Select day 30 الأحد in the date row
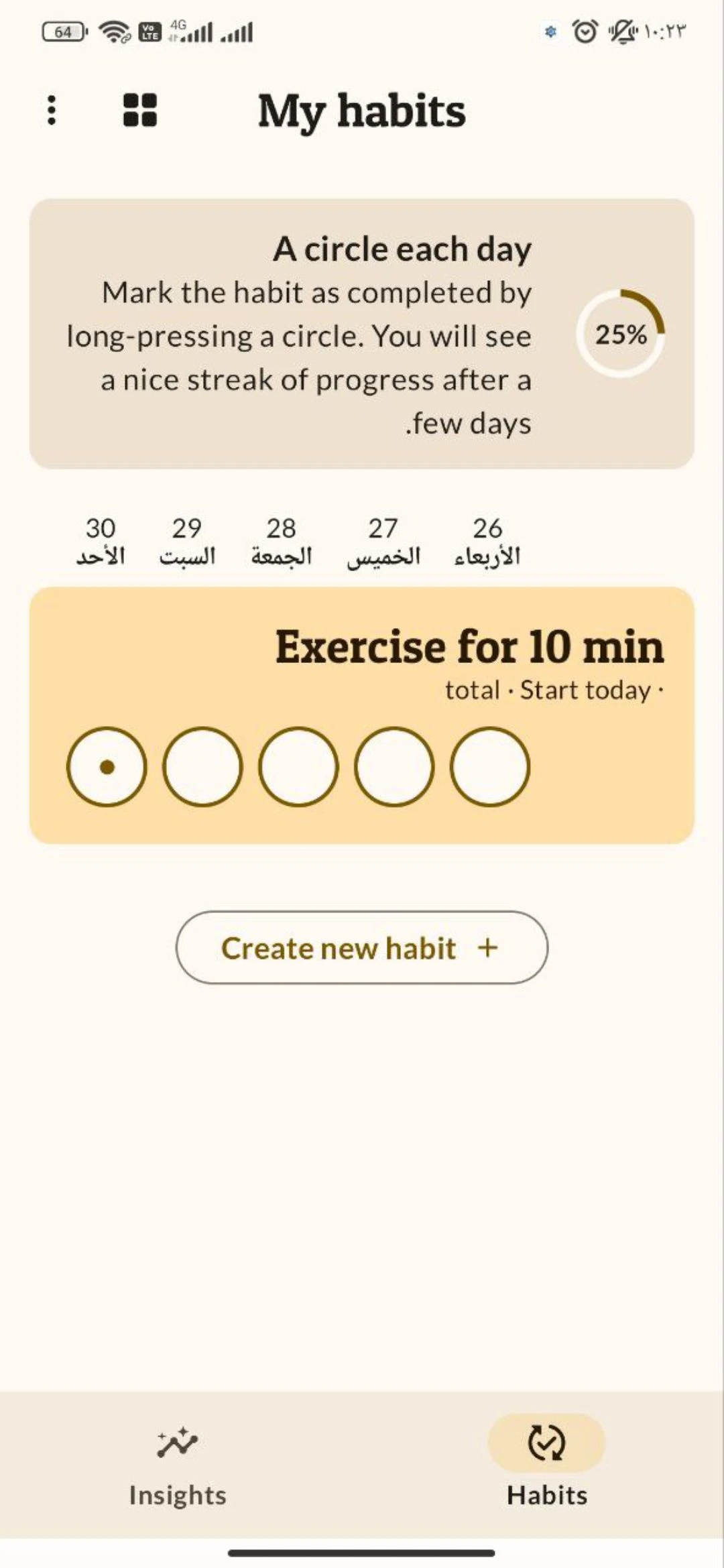724x1568 pixels. coord(101,540)
